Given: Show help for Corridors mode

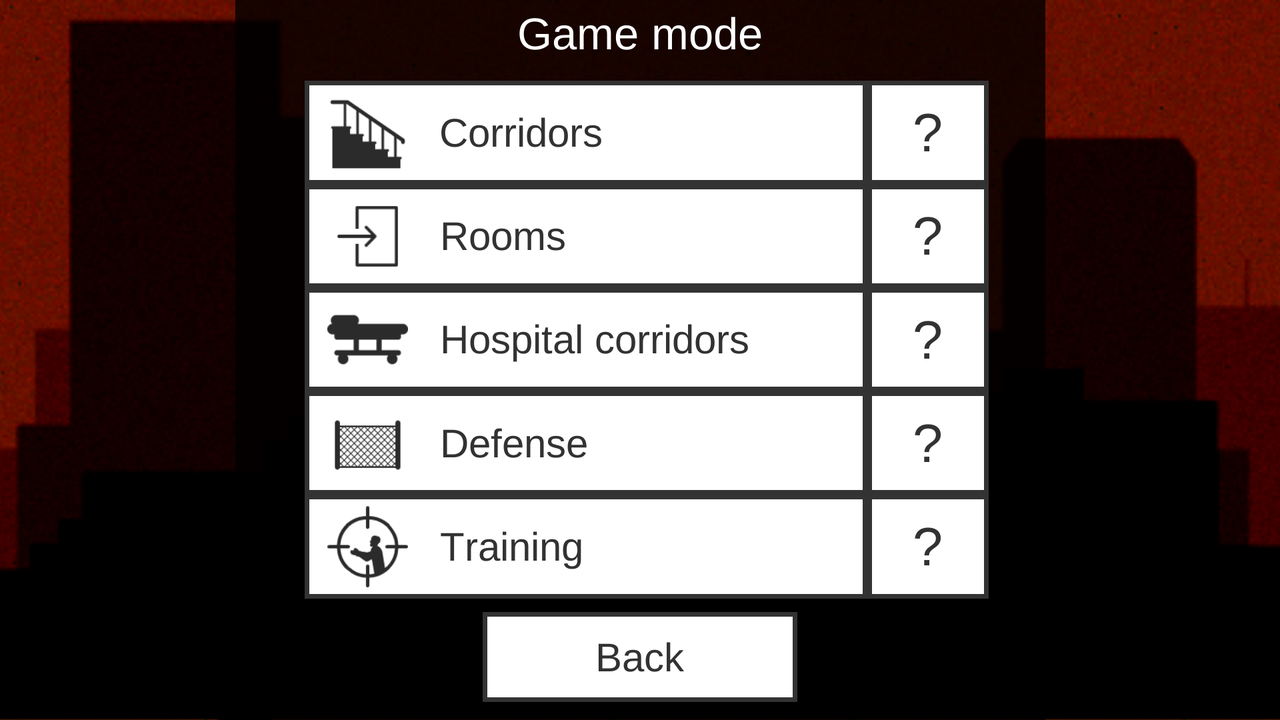Looking at the screenshot, I should (x=928, y=133).
